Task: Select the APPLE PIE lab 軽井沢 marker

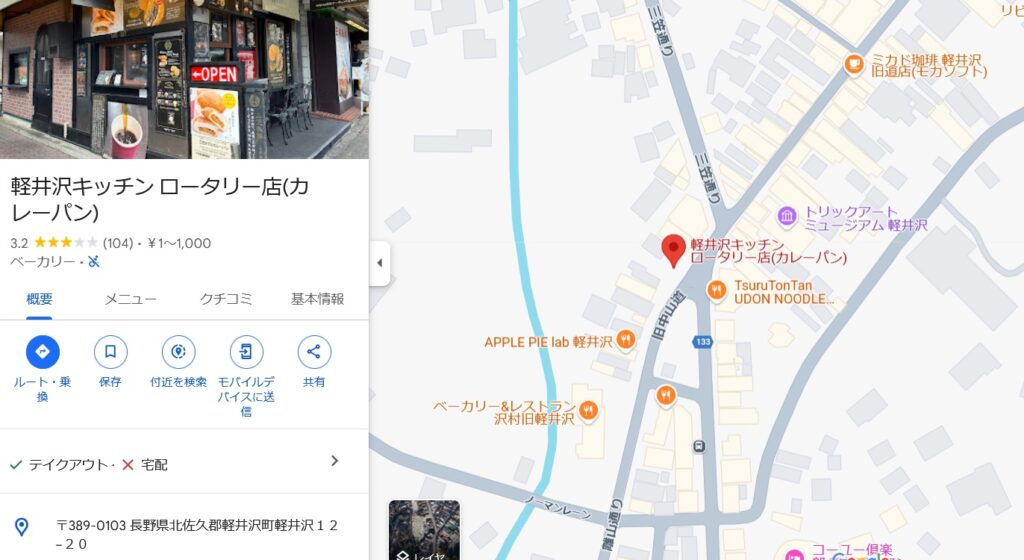Action: pyautogui.click(x=626, y=340)
